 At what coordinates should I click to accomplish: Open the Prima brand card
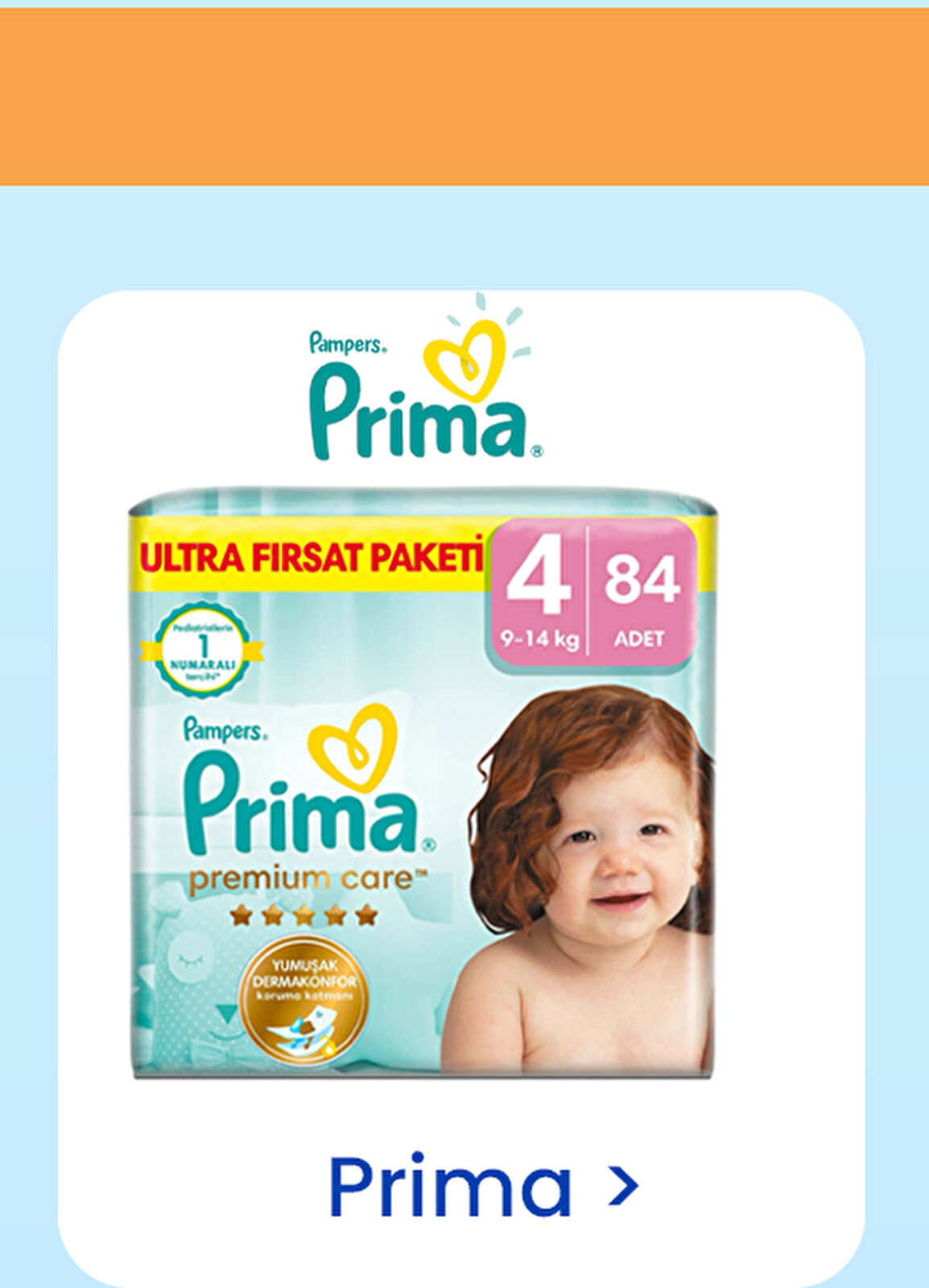481,1186
